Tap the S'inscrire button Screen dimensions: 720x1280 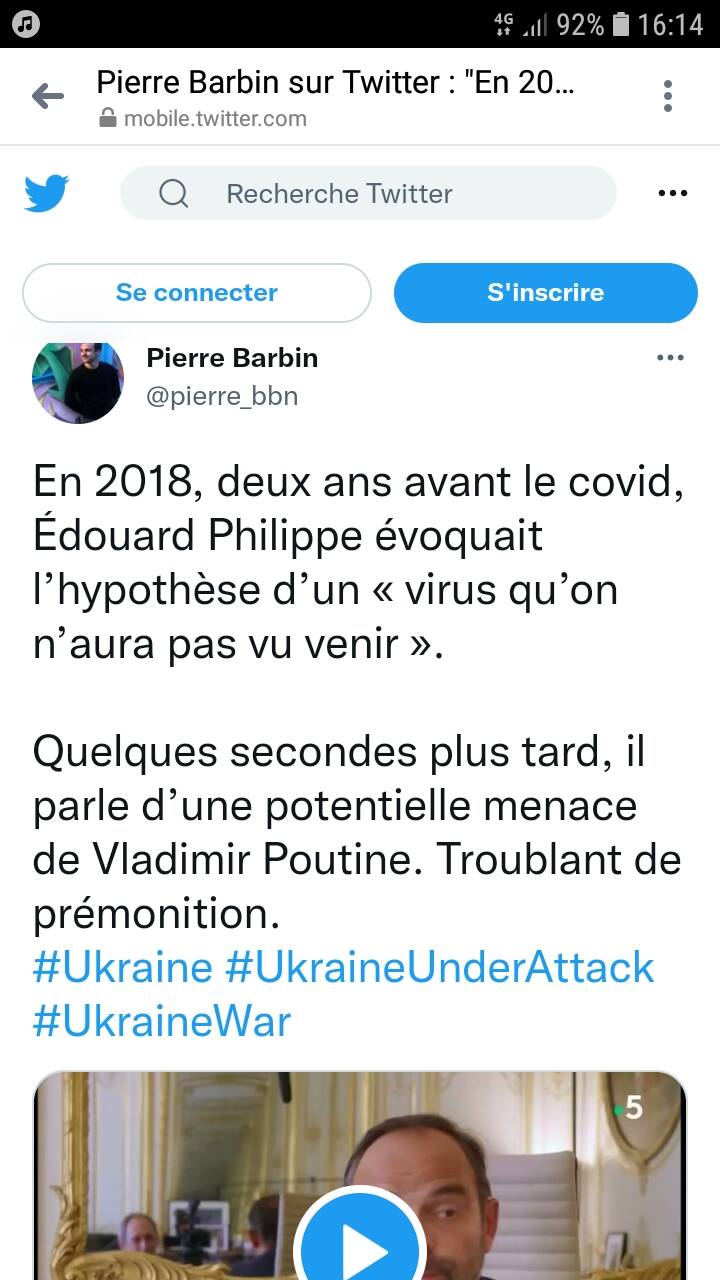(545, 293)
